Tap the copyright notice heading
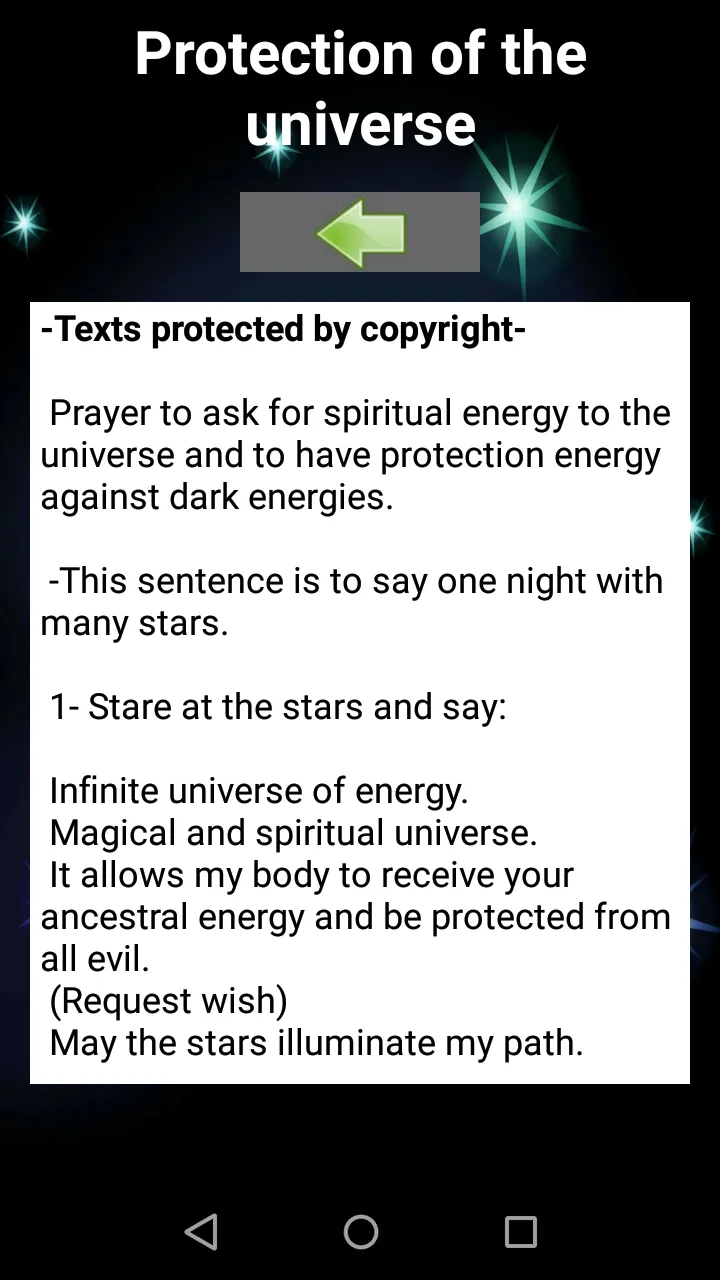The image size is (720, 1280). pyautogui.click(x=283, y=329)
